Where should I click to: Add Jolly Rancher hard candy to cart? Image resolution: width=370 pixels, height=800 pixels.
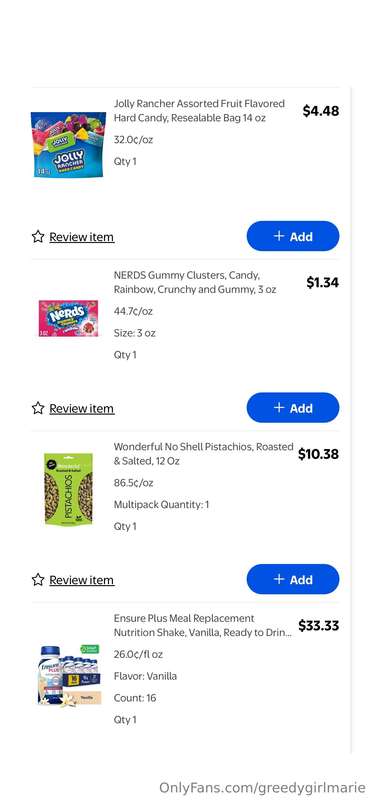[x=293, y=236]
